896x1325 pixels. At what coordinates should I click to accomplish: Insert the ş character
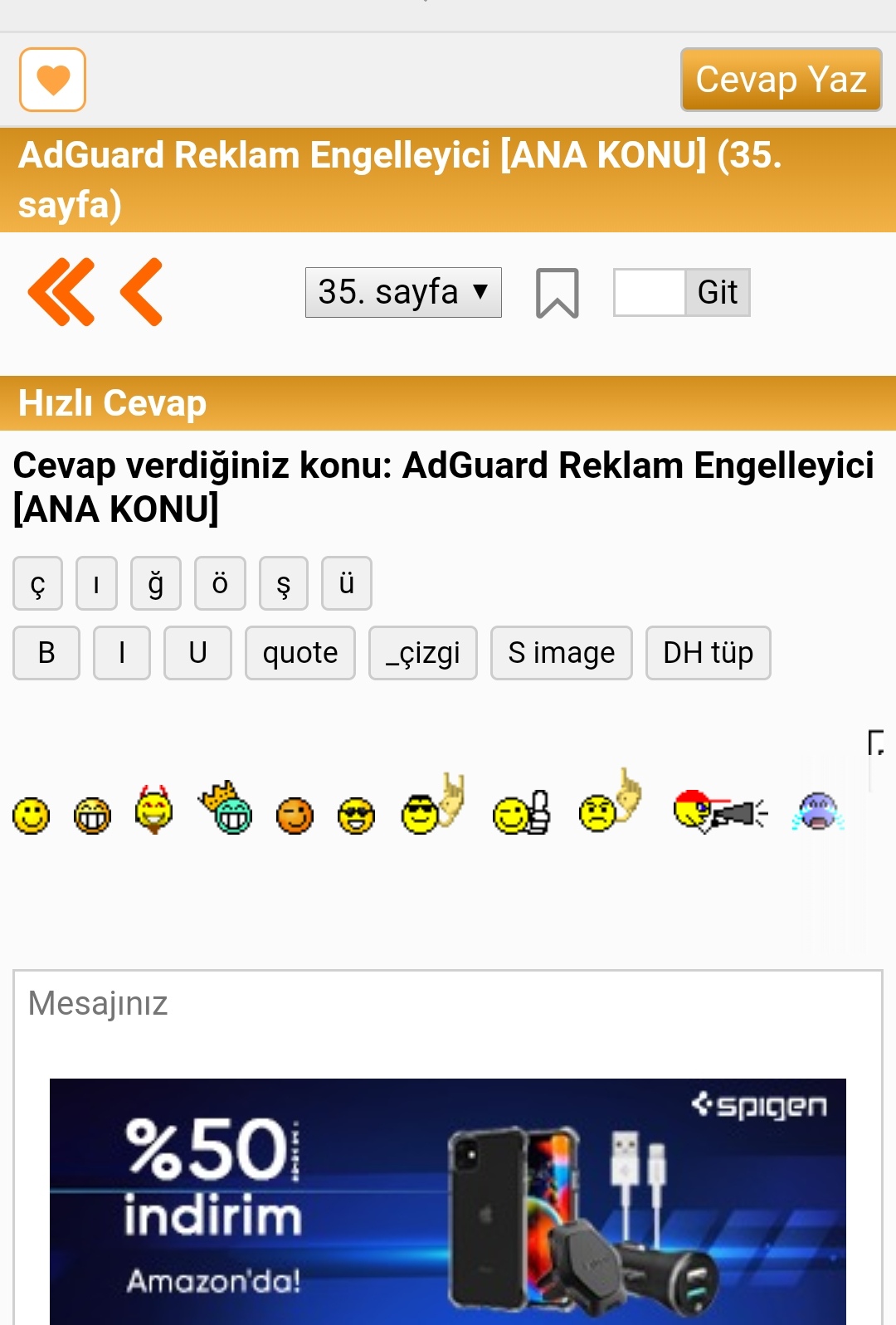283,583
